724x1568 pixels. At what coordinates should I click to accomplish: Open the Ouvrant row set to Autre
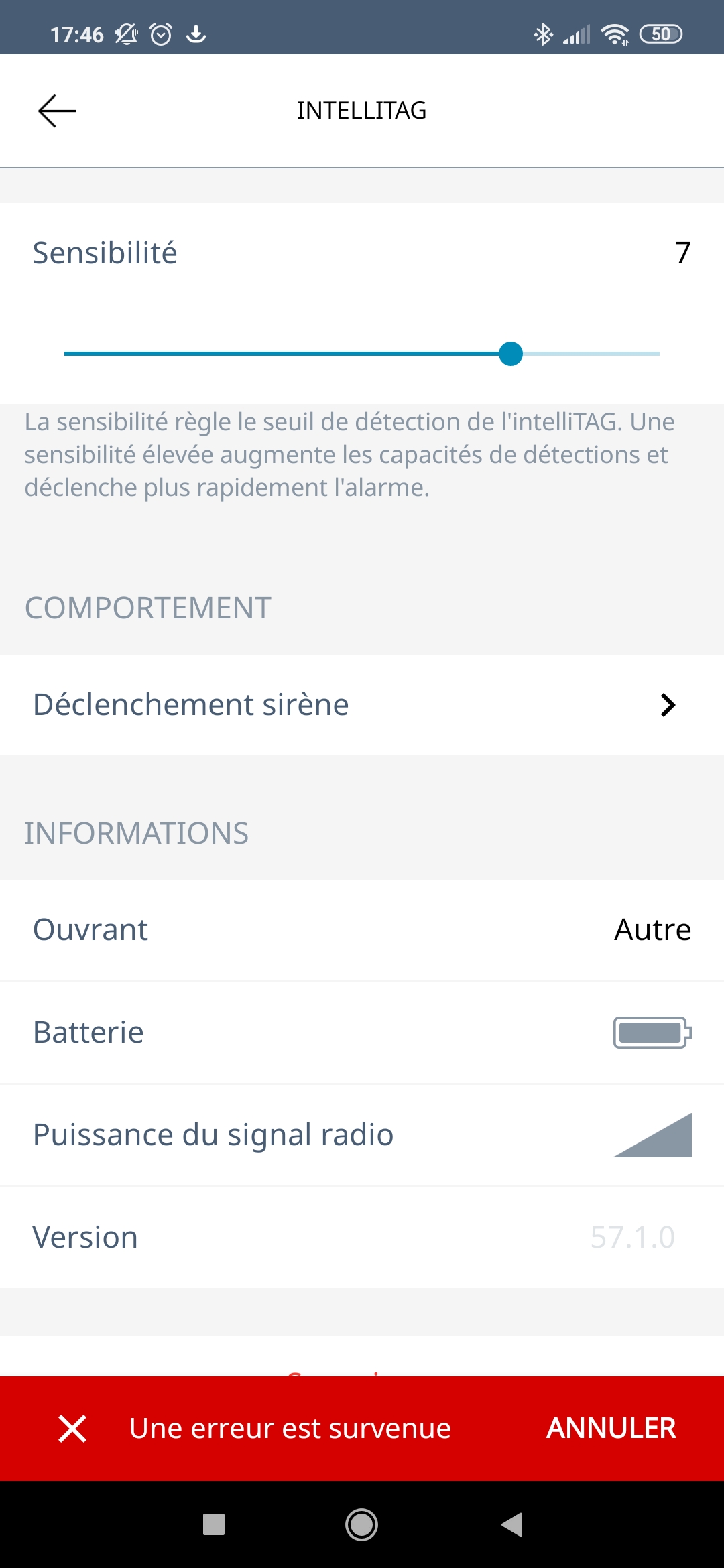coord(362,930)
